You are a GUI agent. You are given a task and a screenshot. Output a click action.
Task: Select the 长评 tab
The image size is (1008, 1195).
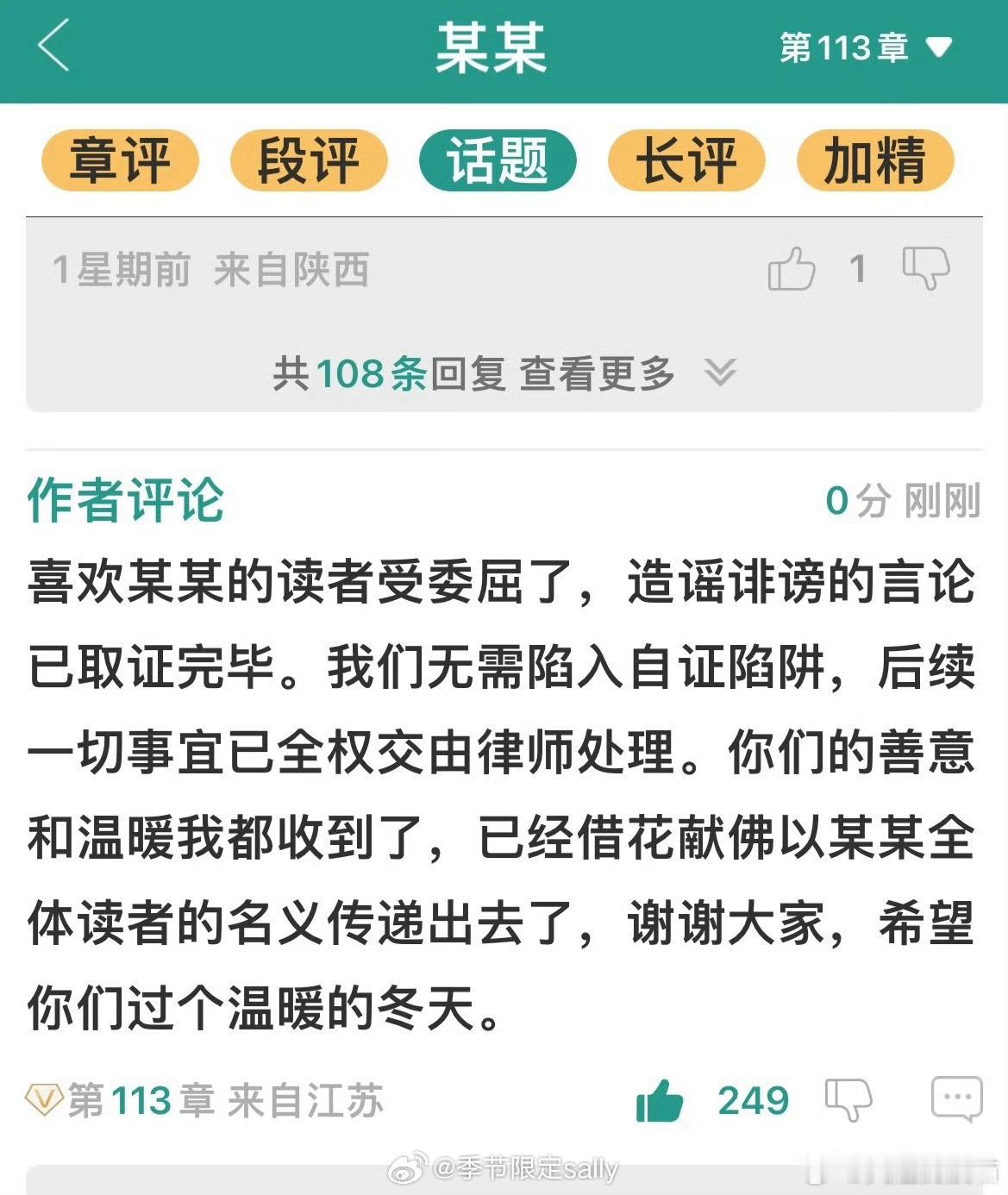pos(689,160)
